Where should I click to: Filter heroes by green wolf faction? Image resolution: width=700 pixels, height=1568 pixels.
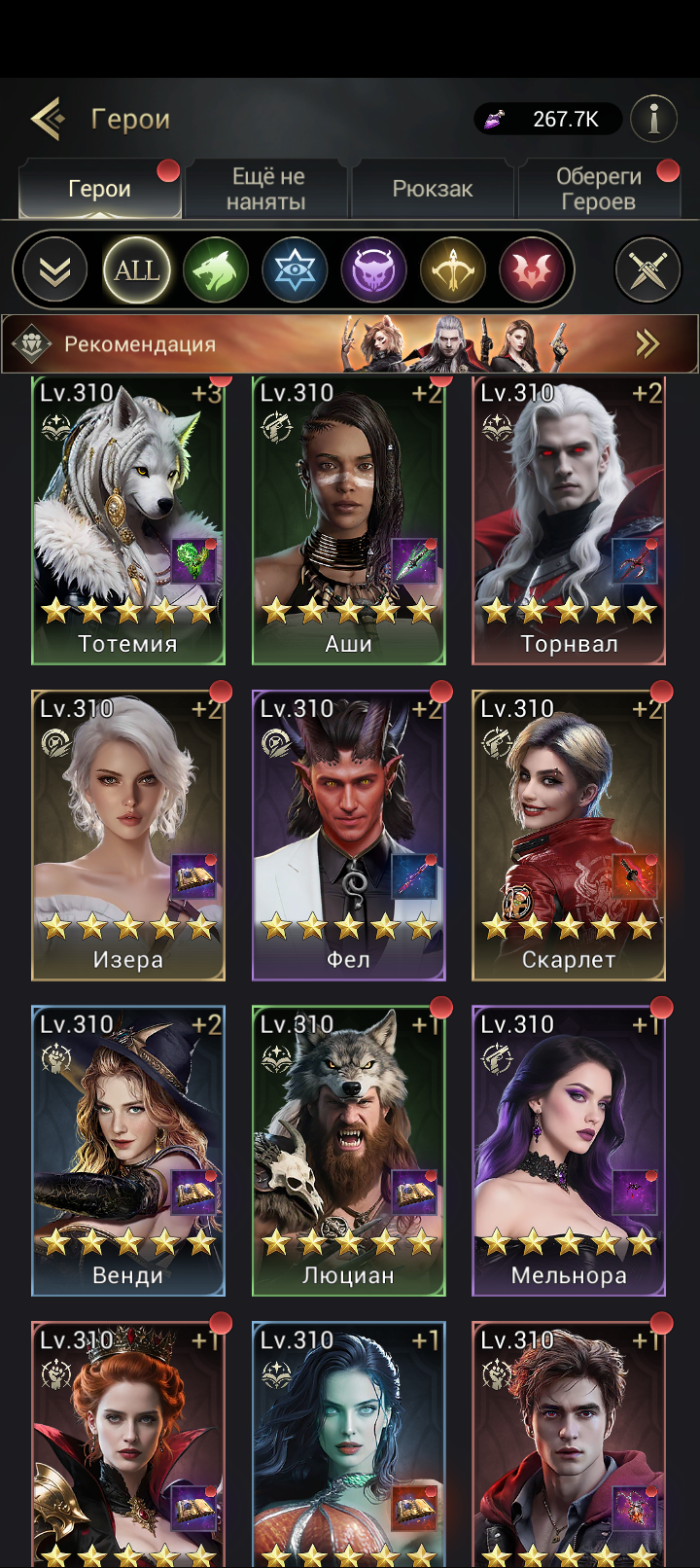coord(216,270)
